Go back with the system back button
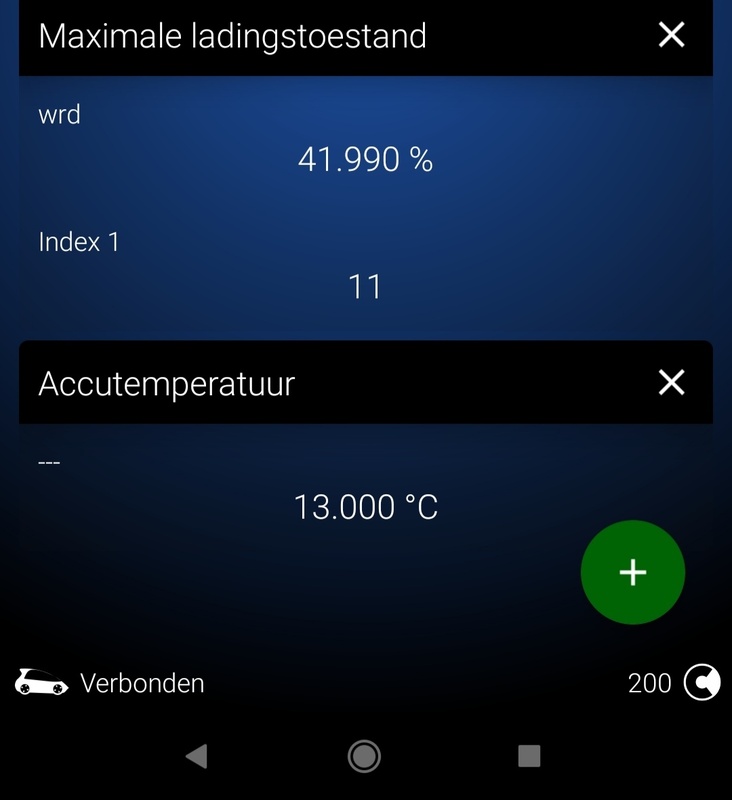Screen dimensions: 732x800 197,756
